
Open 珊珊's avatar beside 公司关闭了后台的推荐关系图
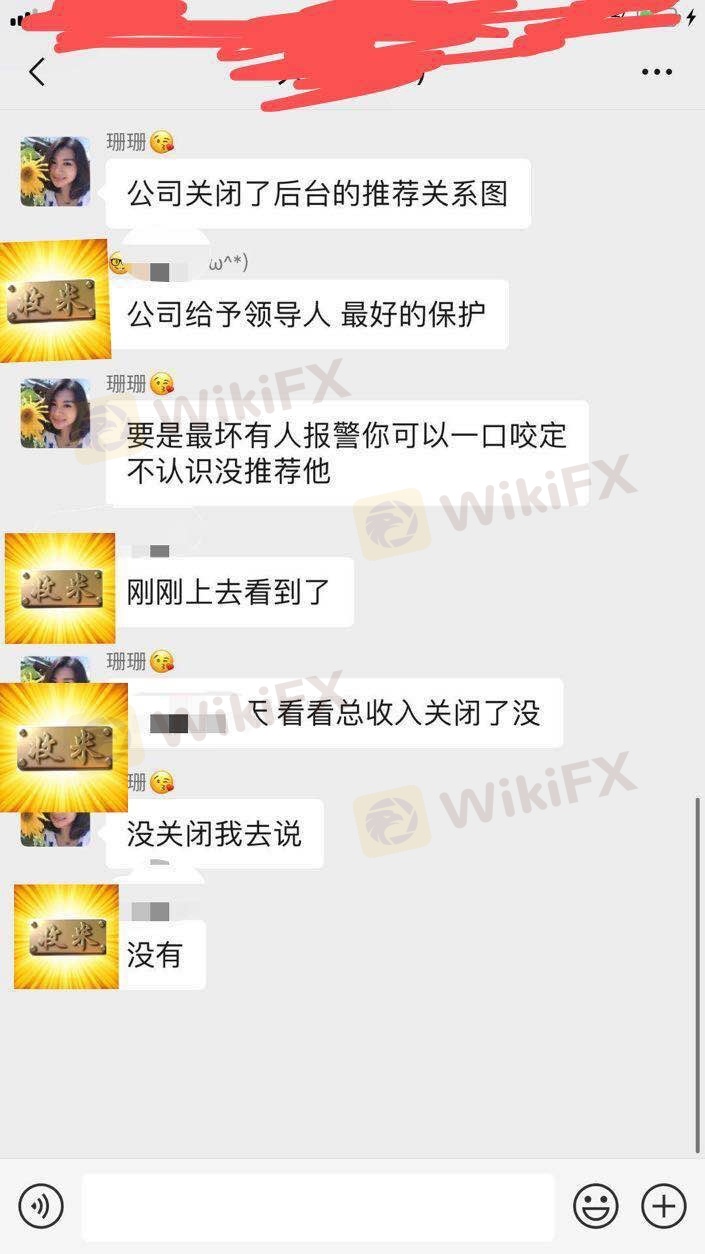click(55, 171)
